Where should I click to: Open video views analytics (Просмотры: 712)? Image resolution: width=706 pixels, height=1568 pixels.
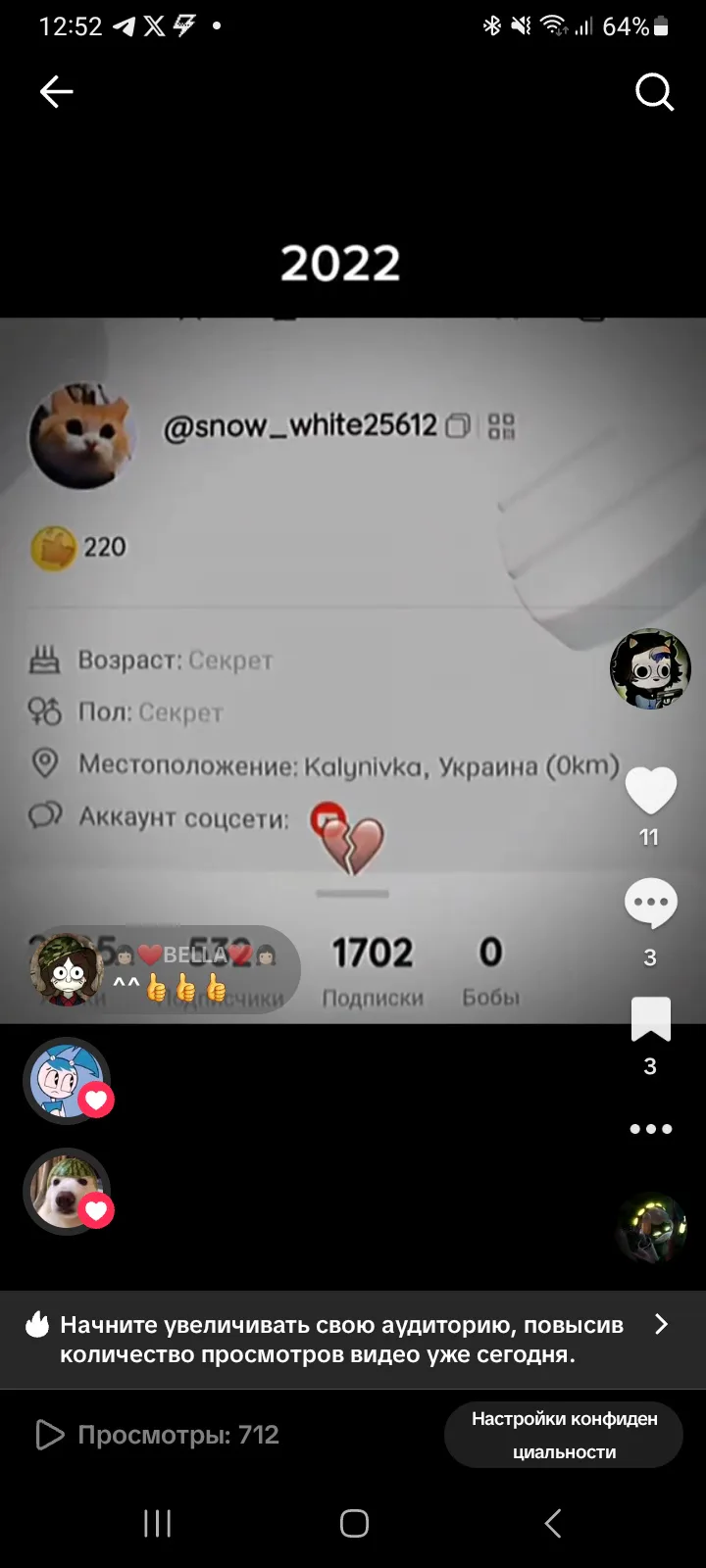click(157, 1435)
